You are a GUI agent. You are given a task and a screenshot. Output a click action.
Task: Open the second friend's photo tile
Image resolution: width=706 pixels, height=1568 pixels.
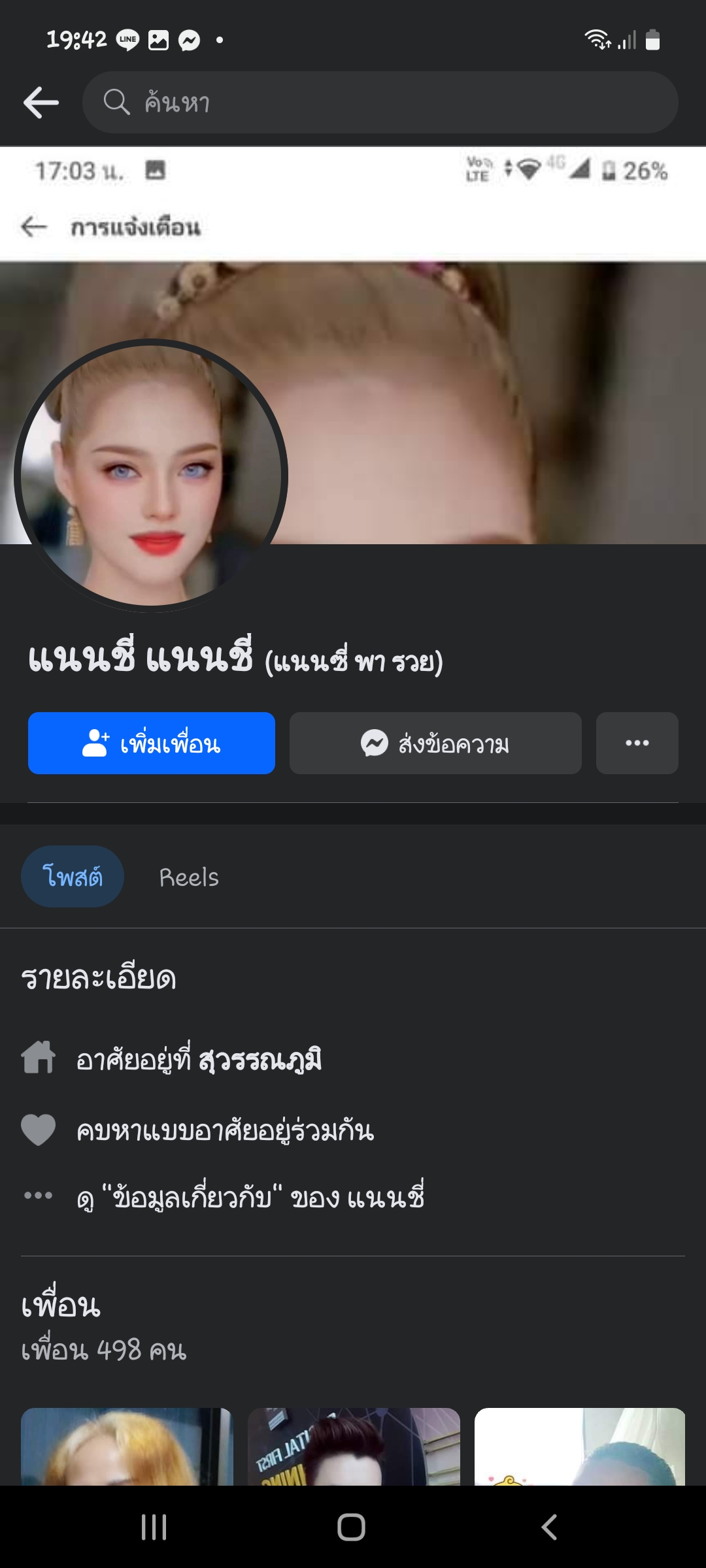click(x=354, y=1446)
